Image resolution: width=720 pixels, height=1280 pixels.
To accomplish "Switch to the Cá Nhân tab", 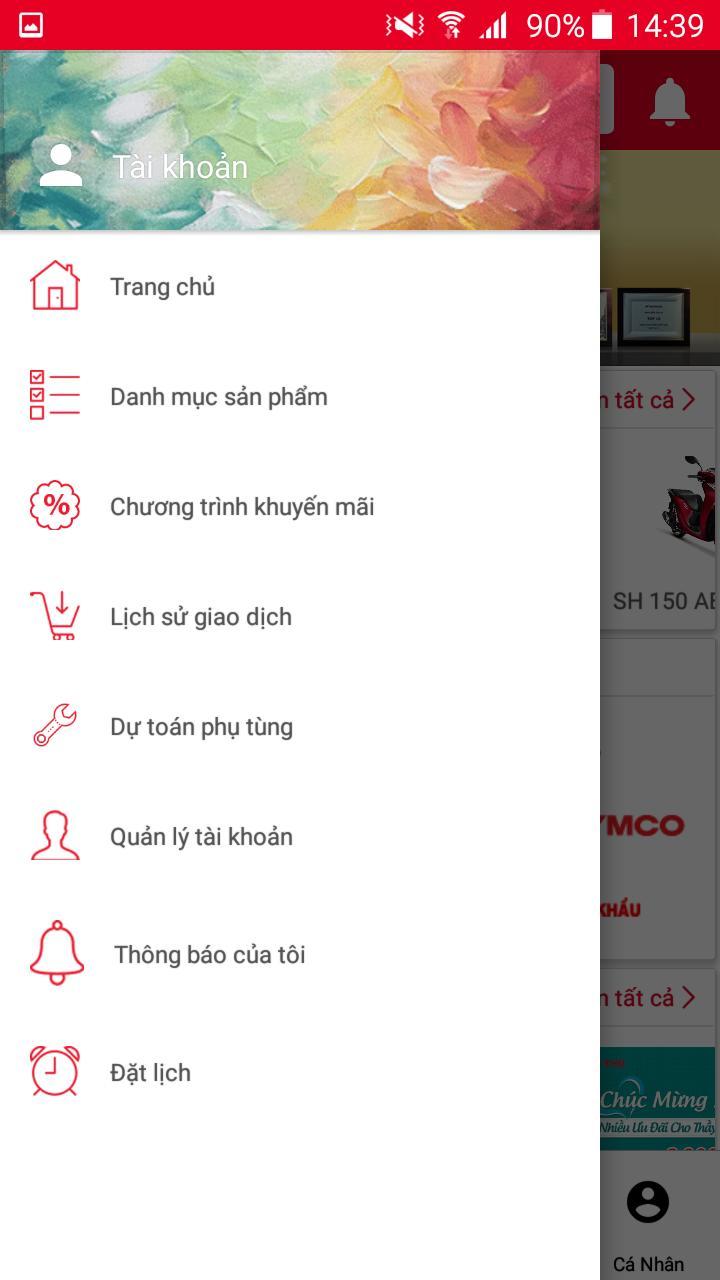I will coord(649,1222).
